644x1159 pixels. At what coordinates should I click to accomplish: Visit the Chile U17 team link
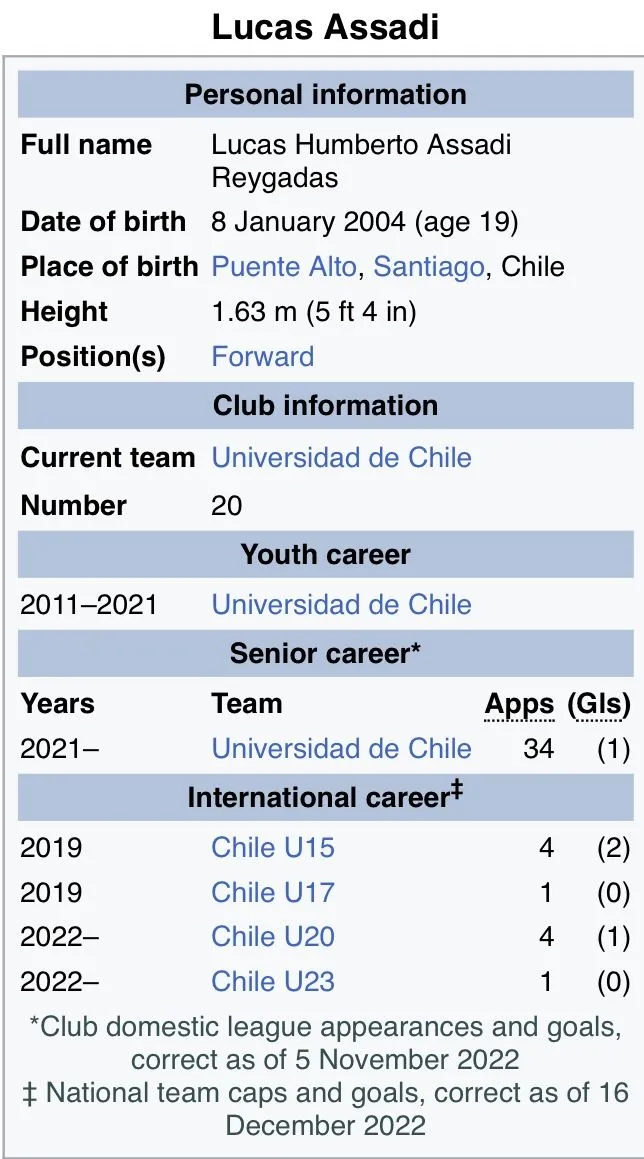(272, 892)
